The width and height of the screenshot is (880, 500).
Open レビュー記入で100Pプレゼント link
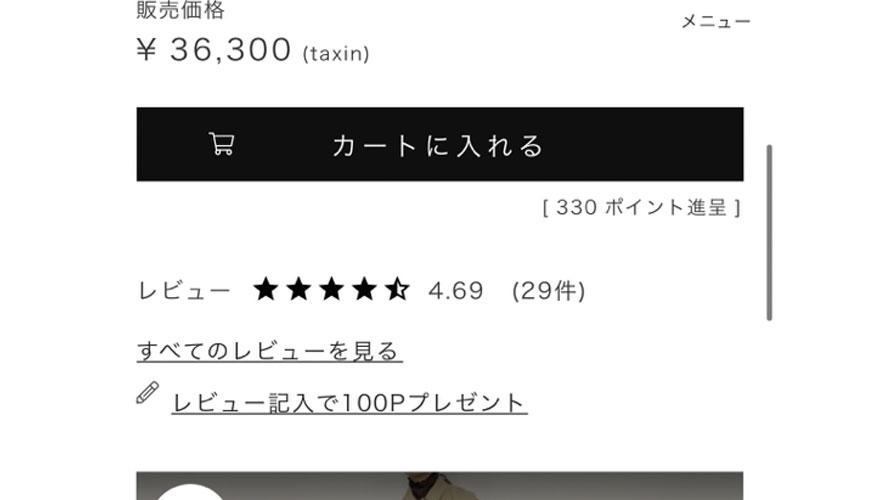349,402
